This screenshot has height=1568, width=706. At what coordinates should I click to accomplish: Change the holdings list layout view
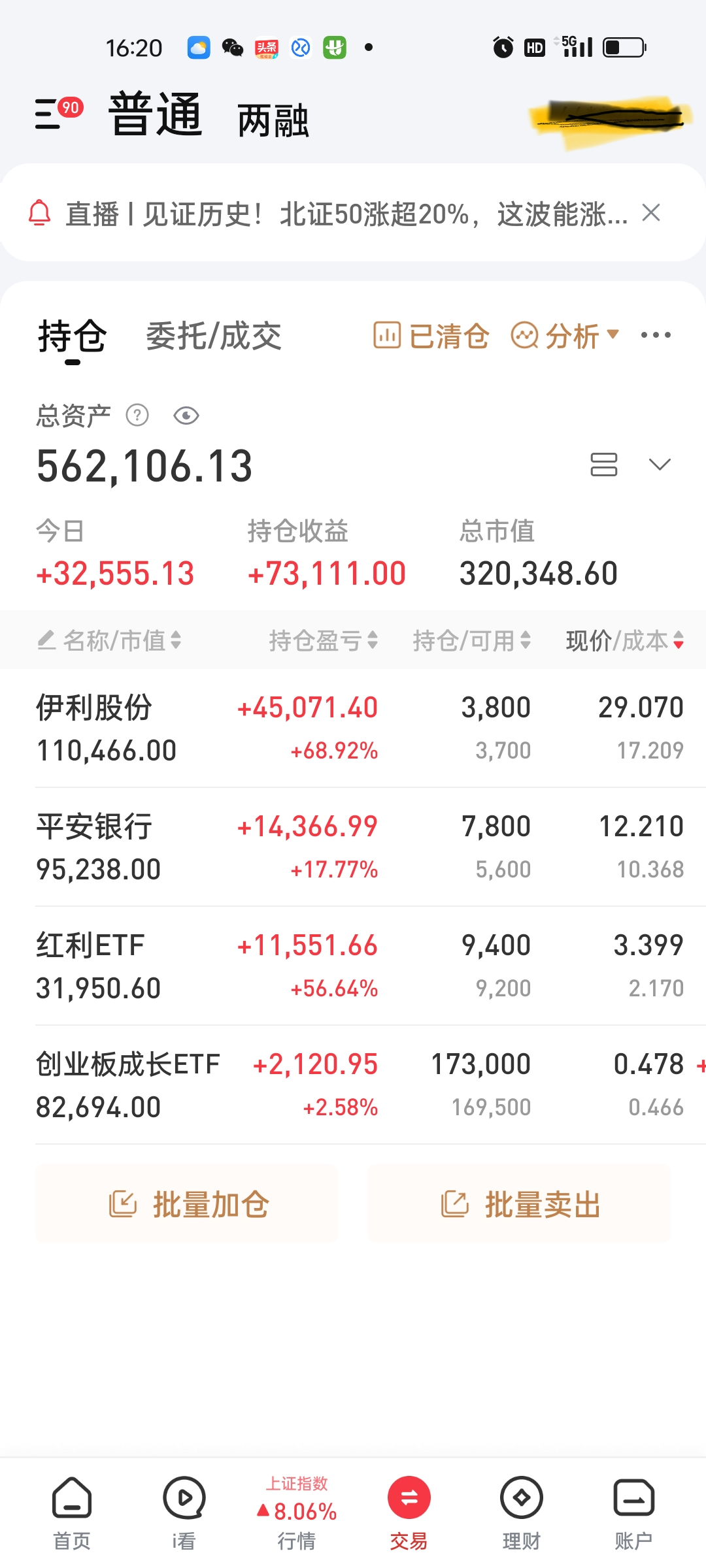(x=603, y=465)
